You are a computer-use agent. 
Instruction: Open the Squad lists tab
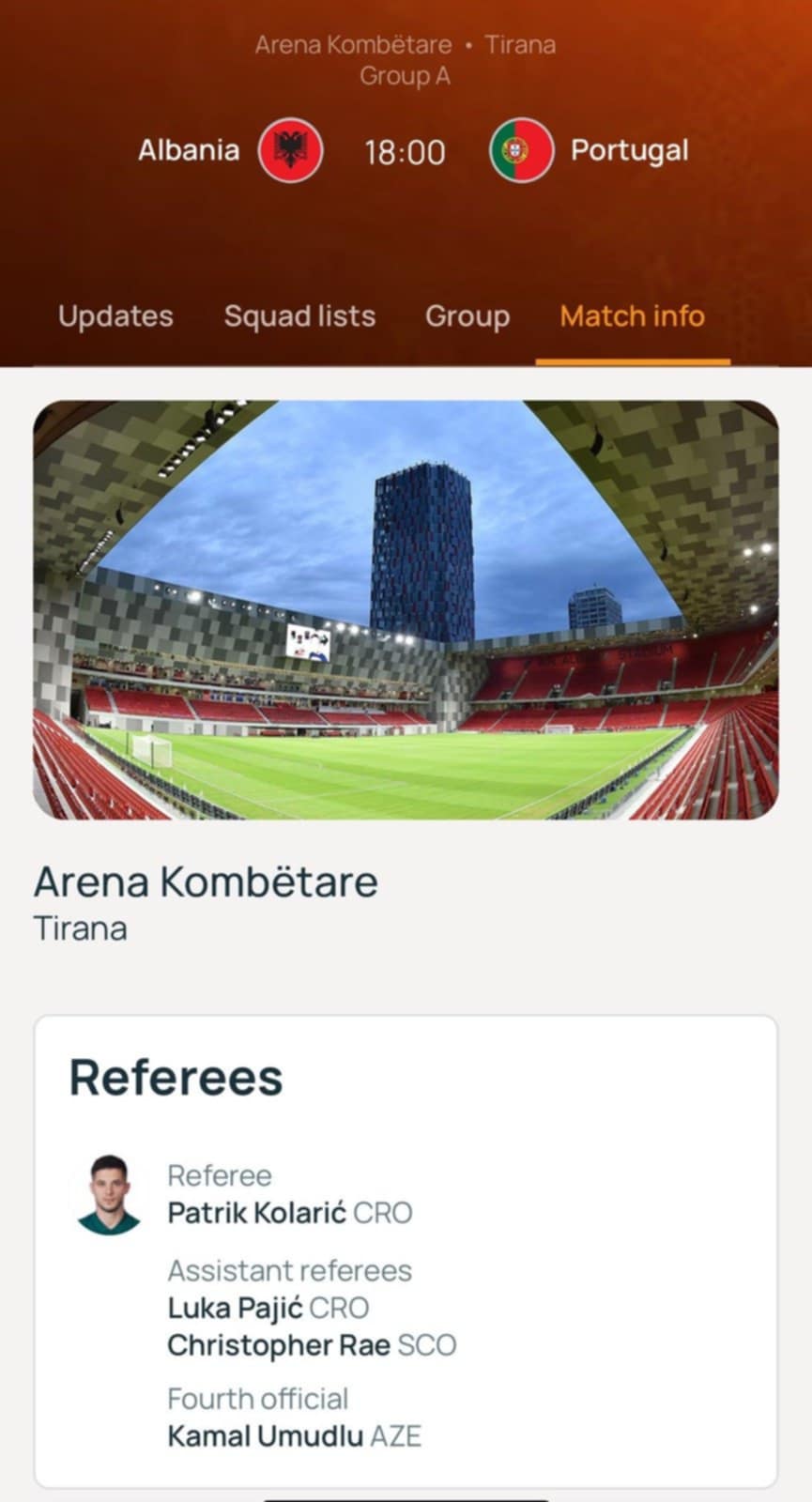click(x=299, y=316)
